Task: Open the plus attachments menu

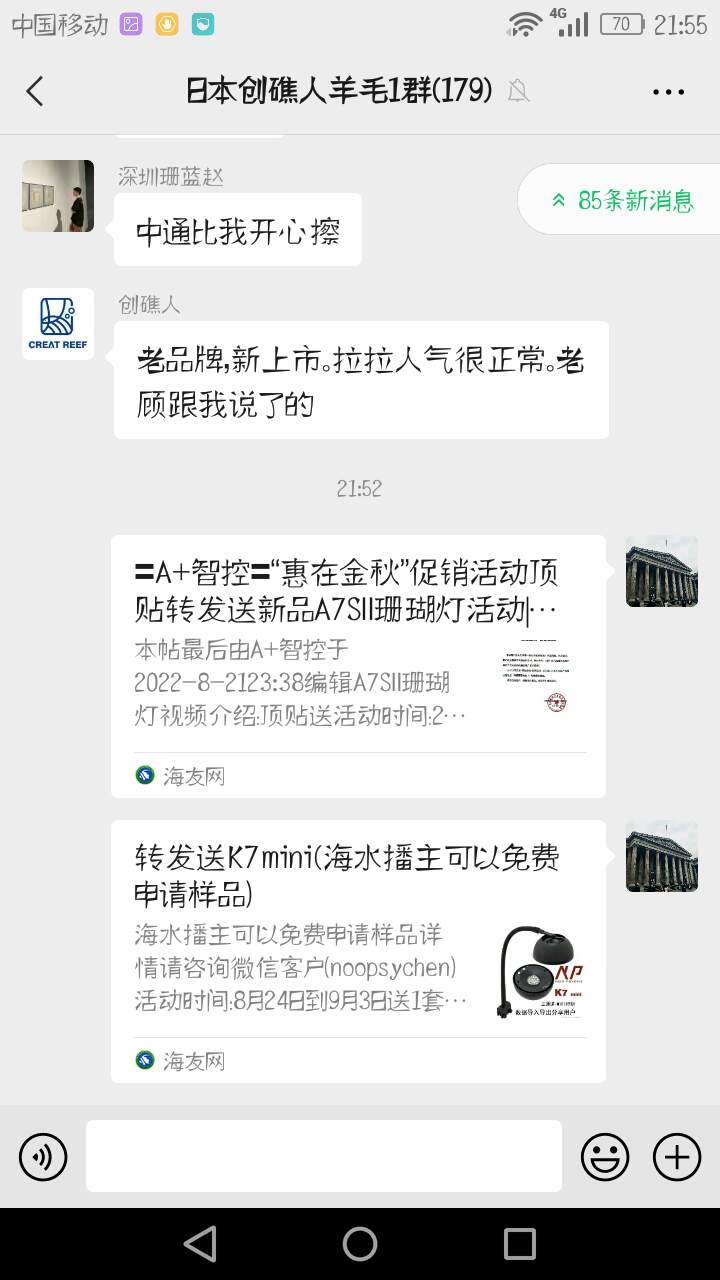Action: coord(677,1157)
